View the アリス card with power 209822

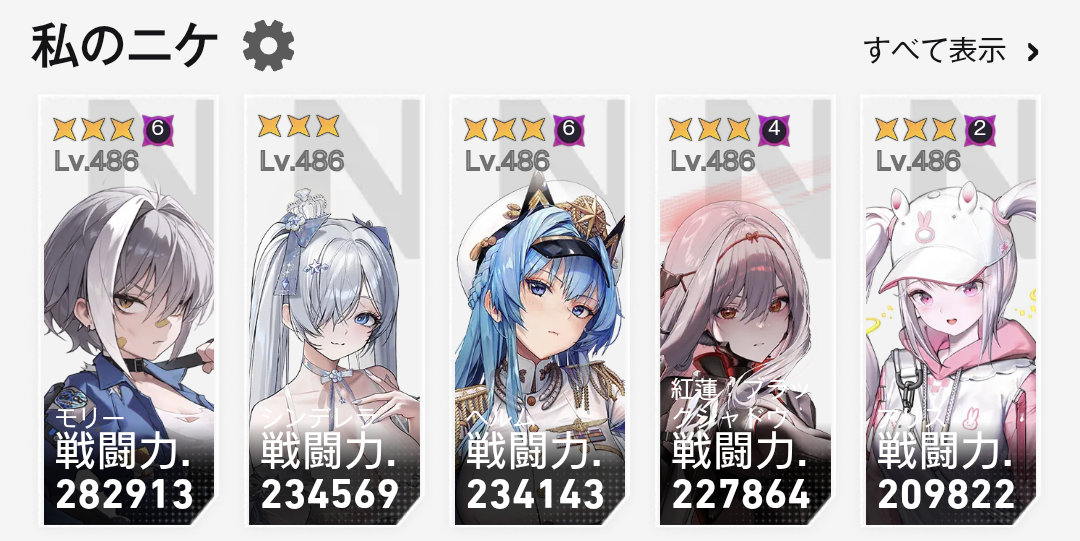950,310
